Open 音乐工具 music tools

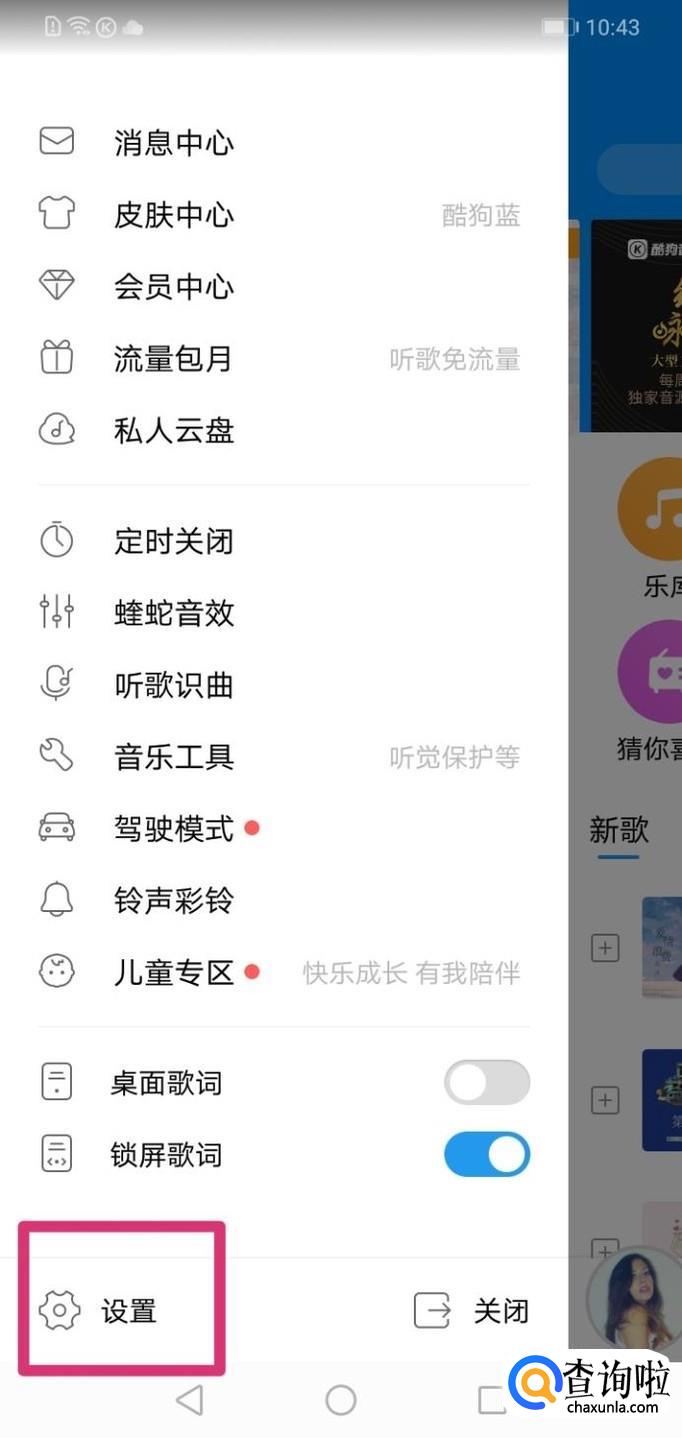(173, 757)
